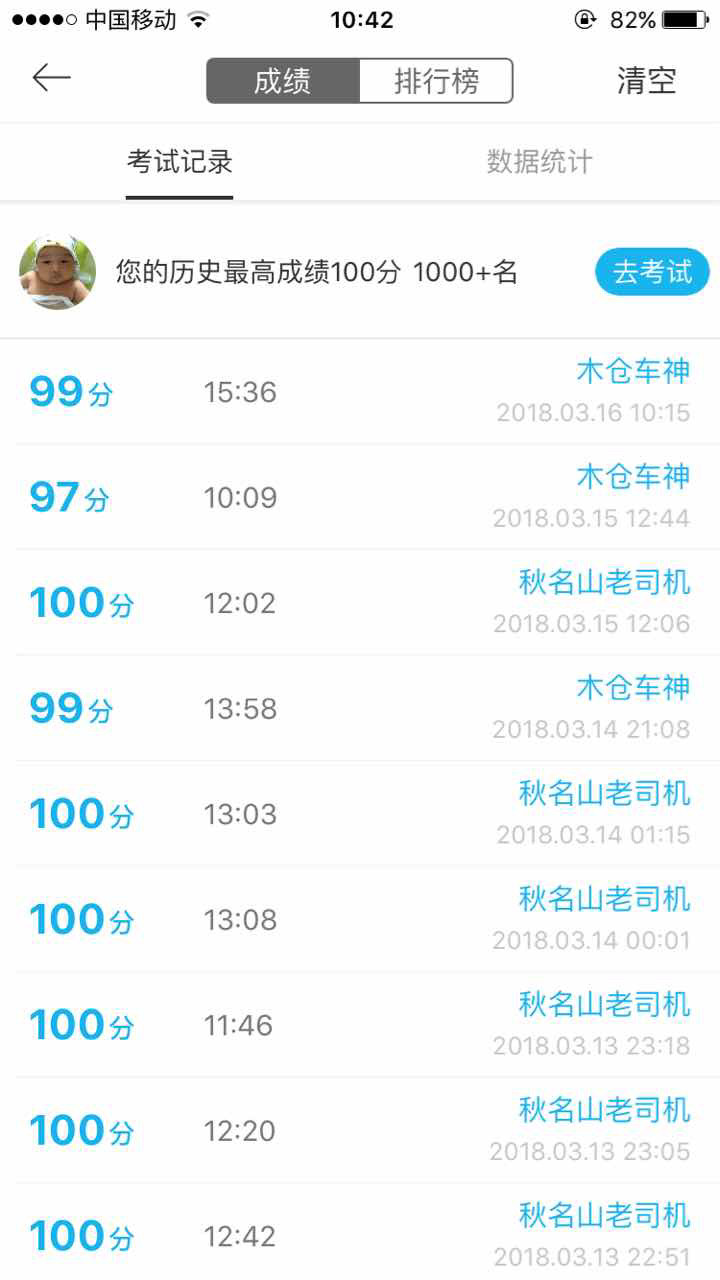The image size is (720, 1280).
Task: Select the record dated 2018.03.13 23:18
Action: (x=360, y=1025)
